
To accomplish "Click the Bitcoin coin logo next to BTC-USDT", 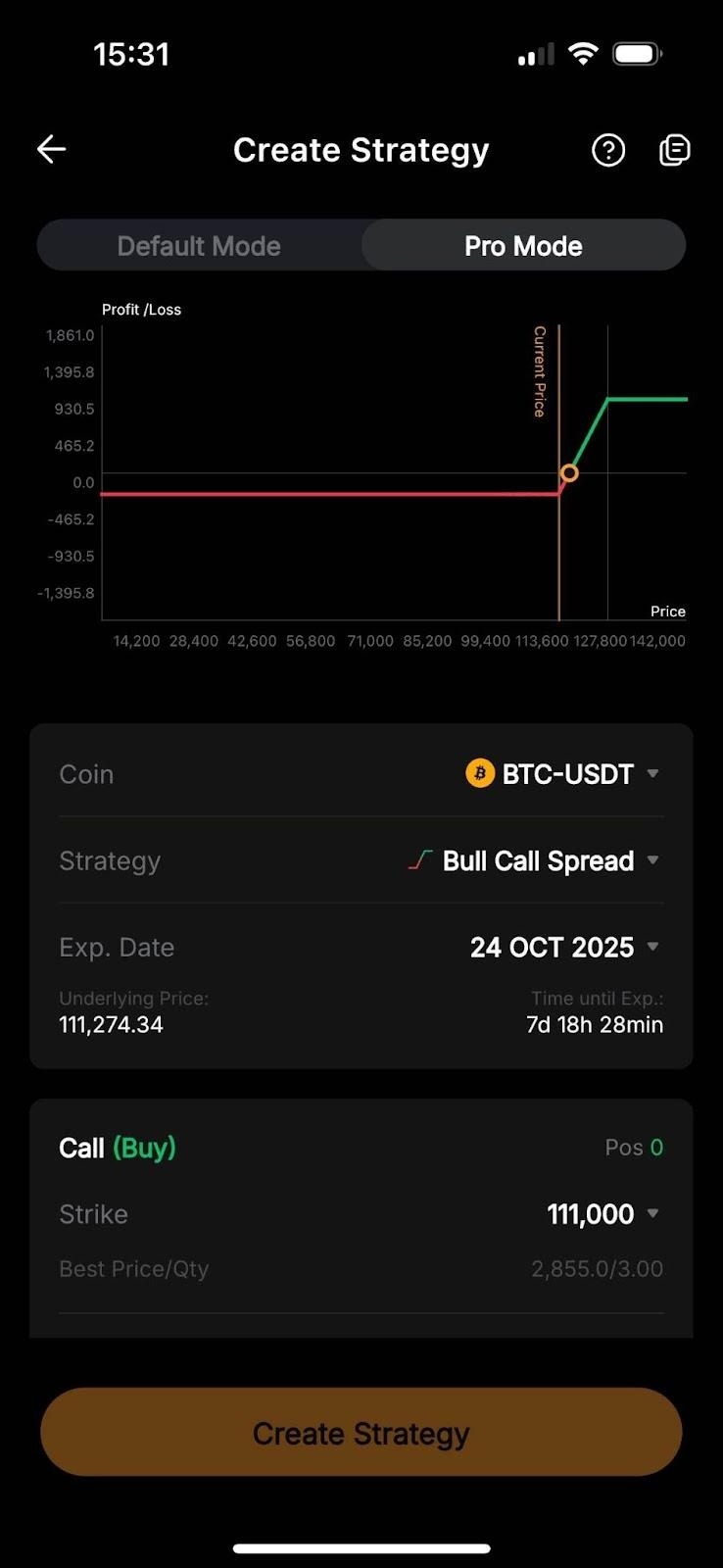I will pyautogui.click(x=478, y=773).
